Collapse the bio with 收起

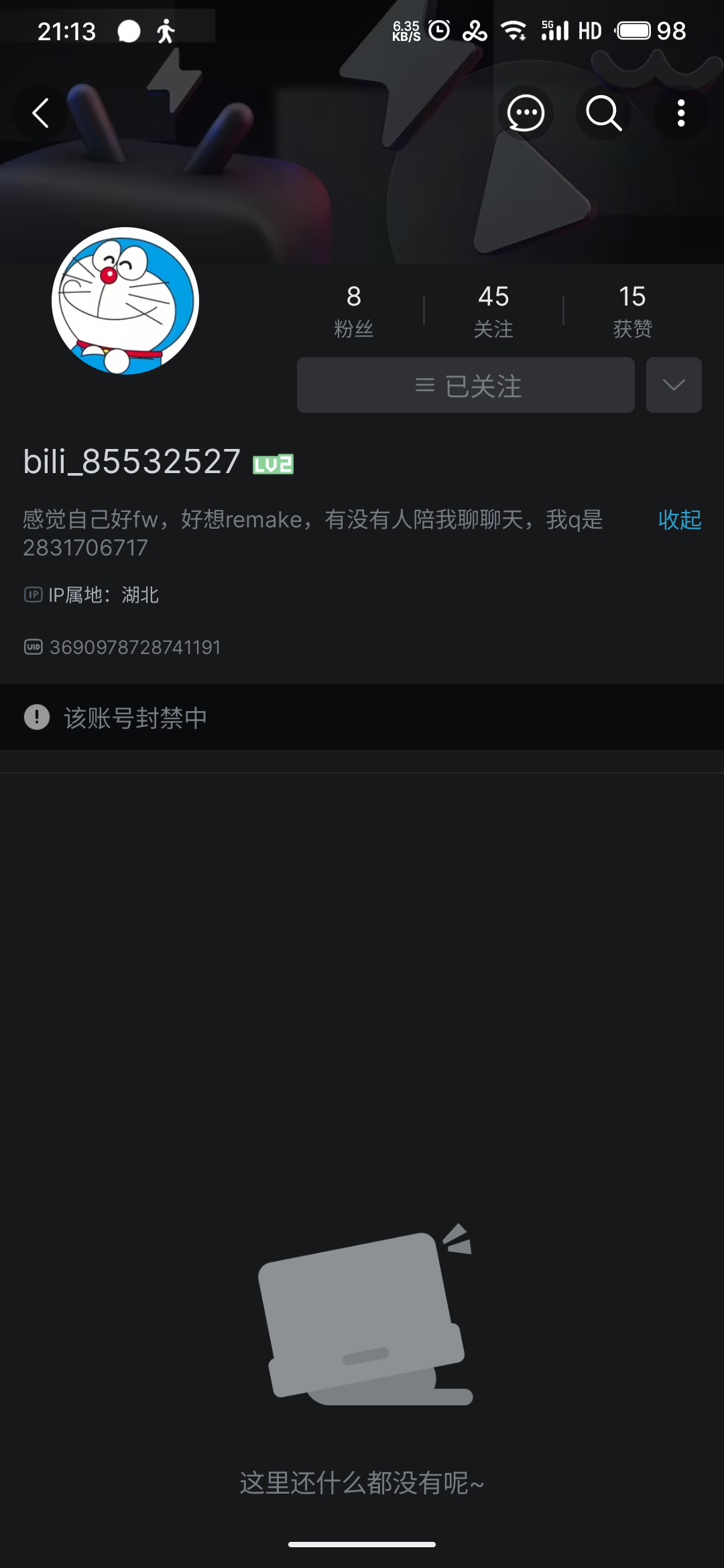(679, 519)
